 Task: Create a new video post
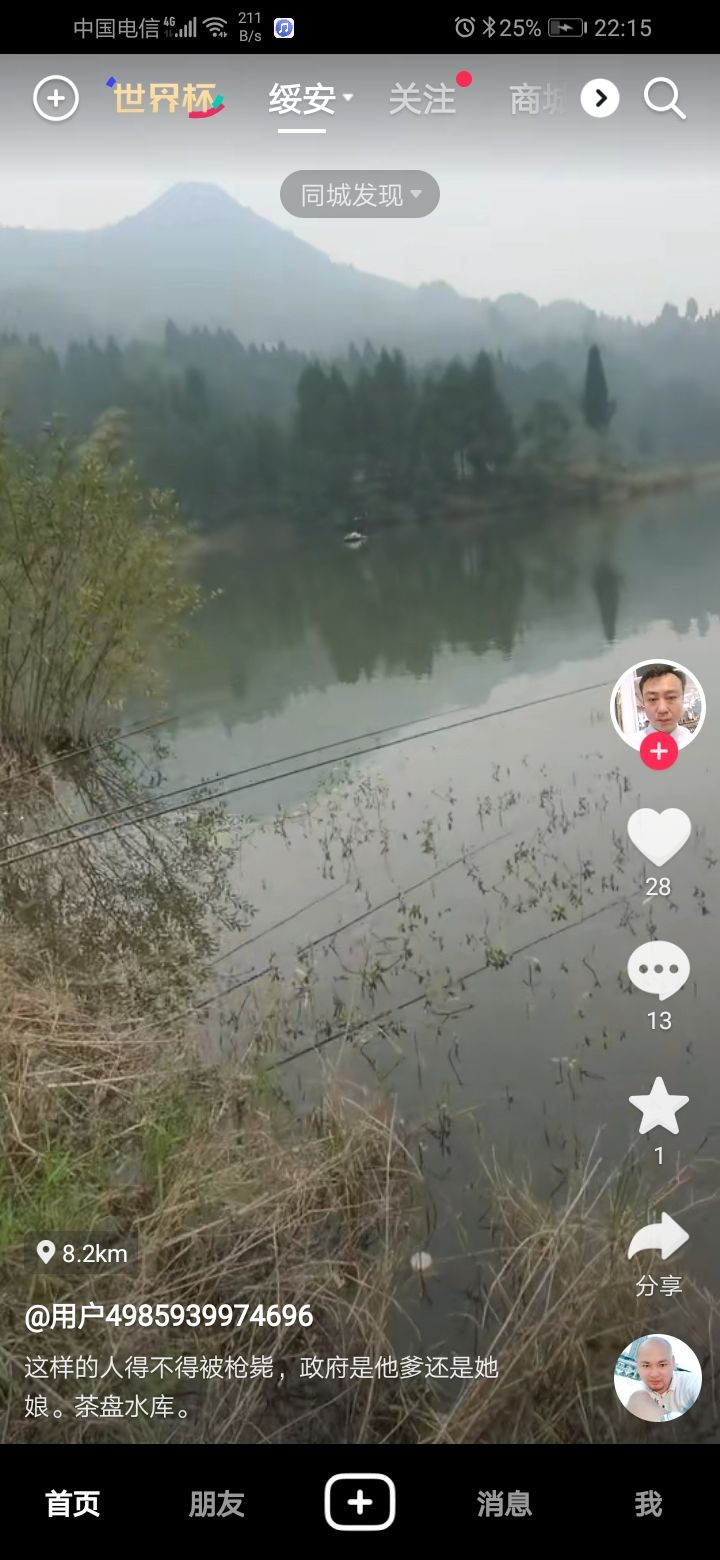[x=360, y=1502]
